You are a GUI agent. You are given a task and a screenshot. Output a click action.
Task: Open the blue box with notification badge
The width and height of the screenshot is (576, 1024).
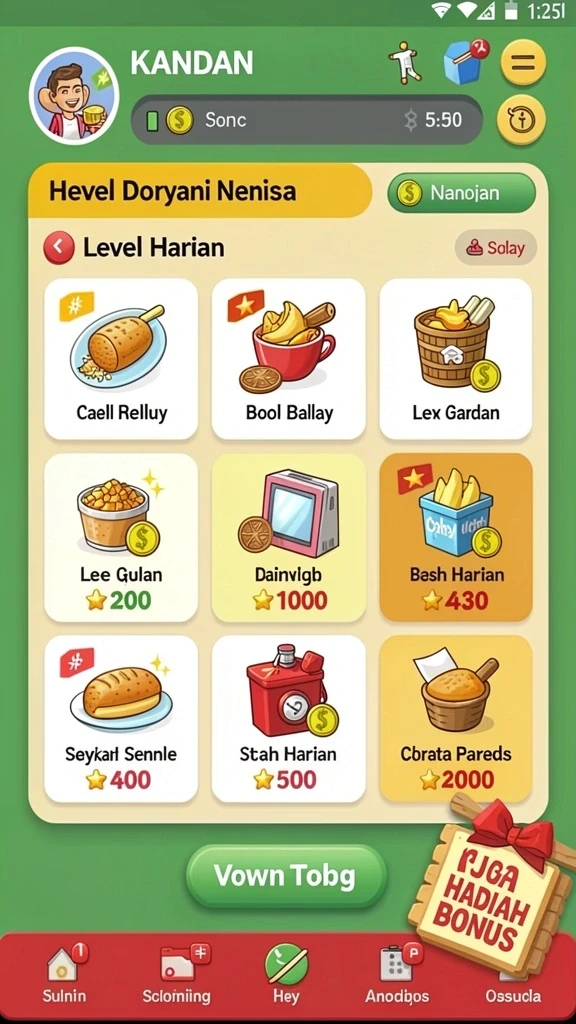click(466, 61)
